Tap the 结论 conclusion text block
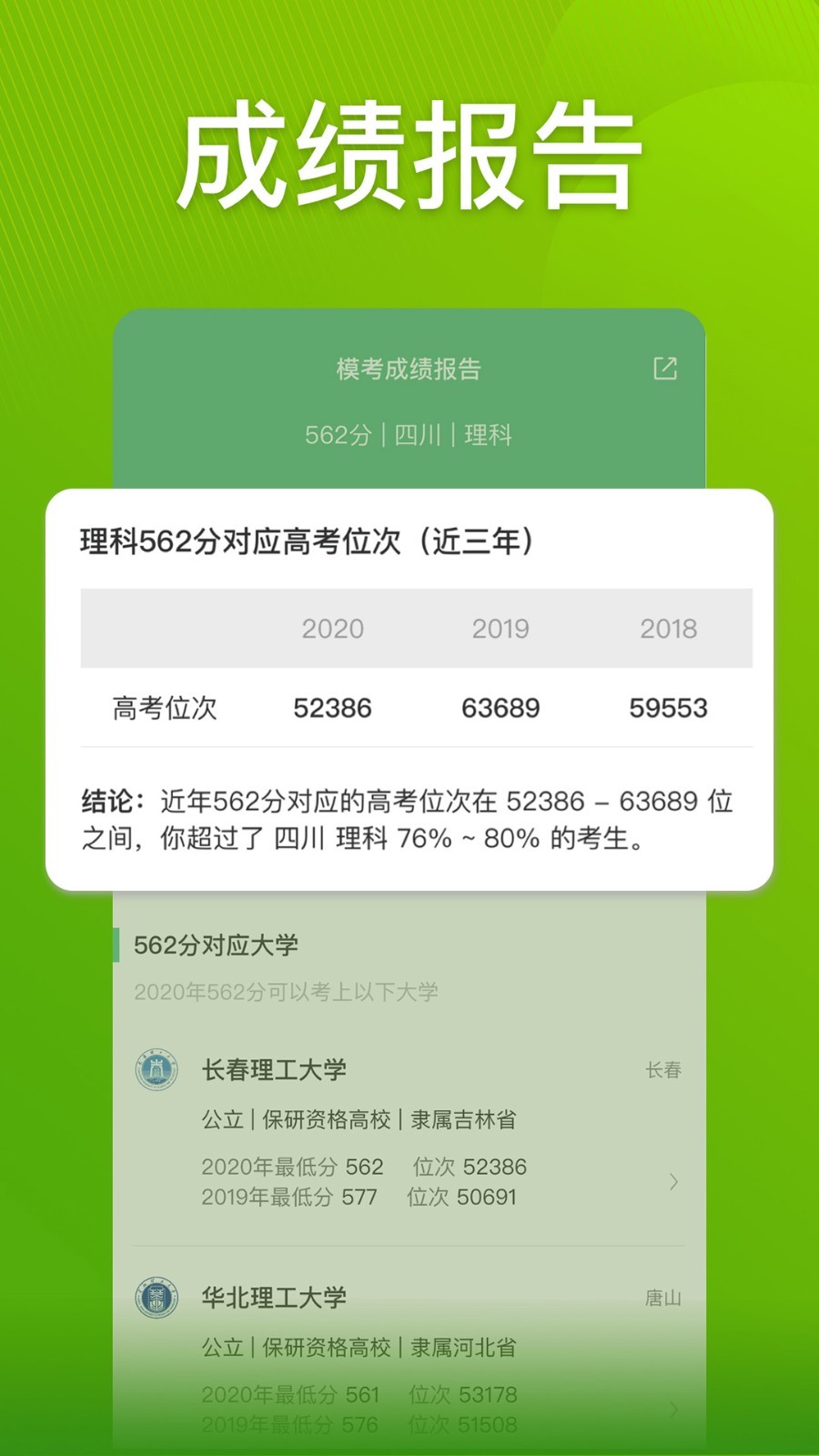 coord(409,819)
